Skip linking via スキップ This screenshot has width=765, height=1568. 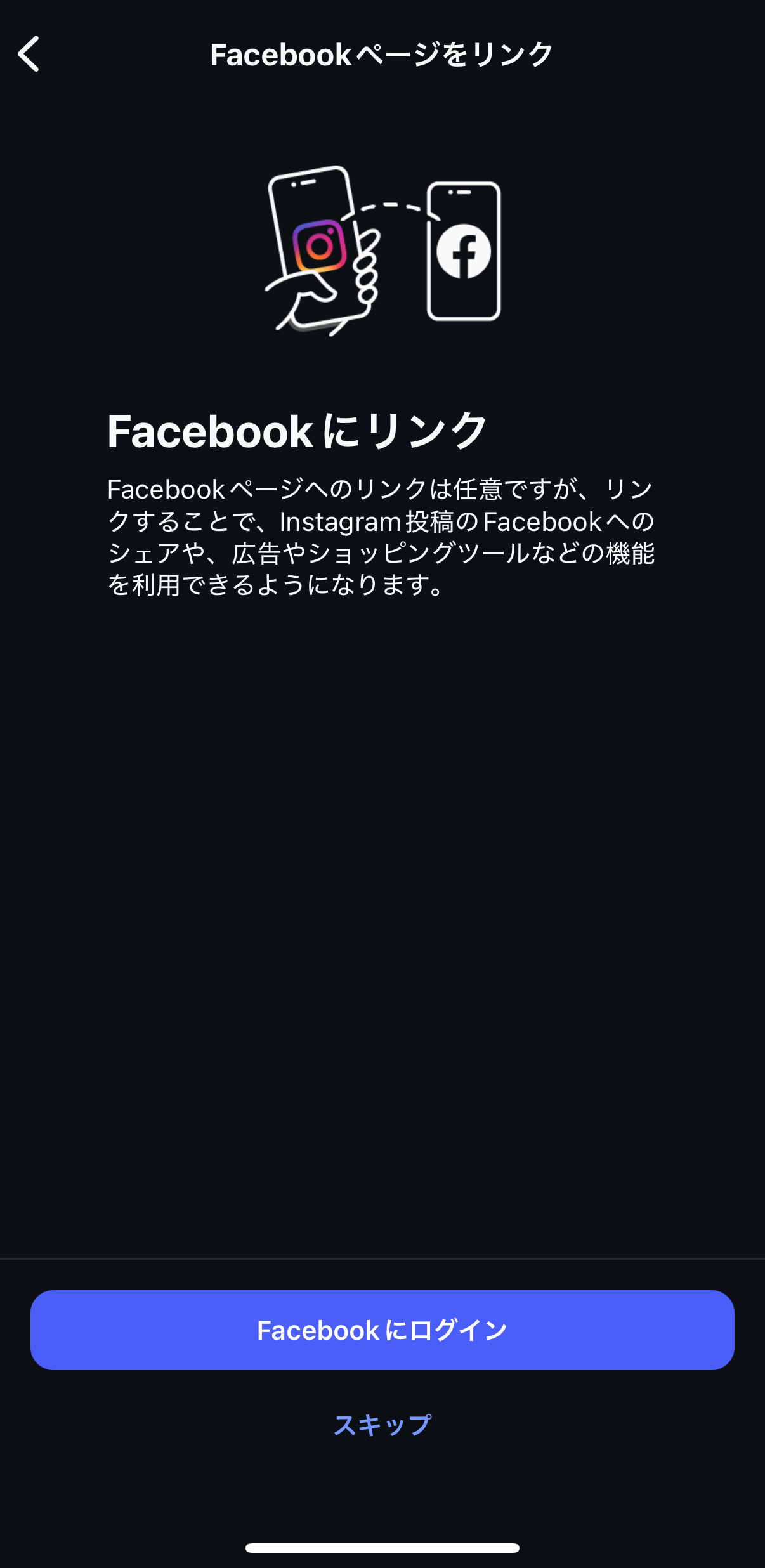(382, 1425)
